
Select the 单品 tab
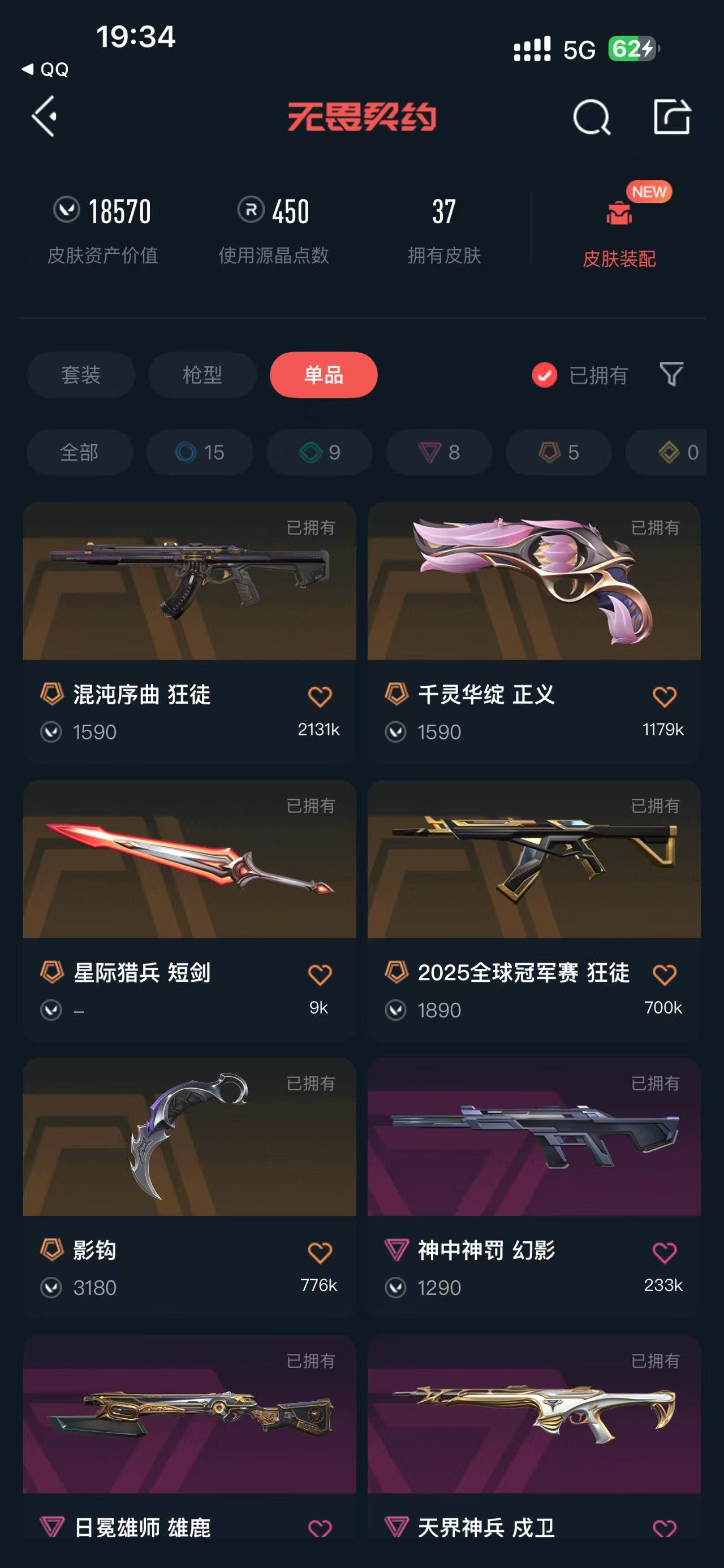click(324, 375)
